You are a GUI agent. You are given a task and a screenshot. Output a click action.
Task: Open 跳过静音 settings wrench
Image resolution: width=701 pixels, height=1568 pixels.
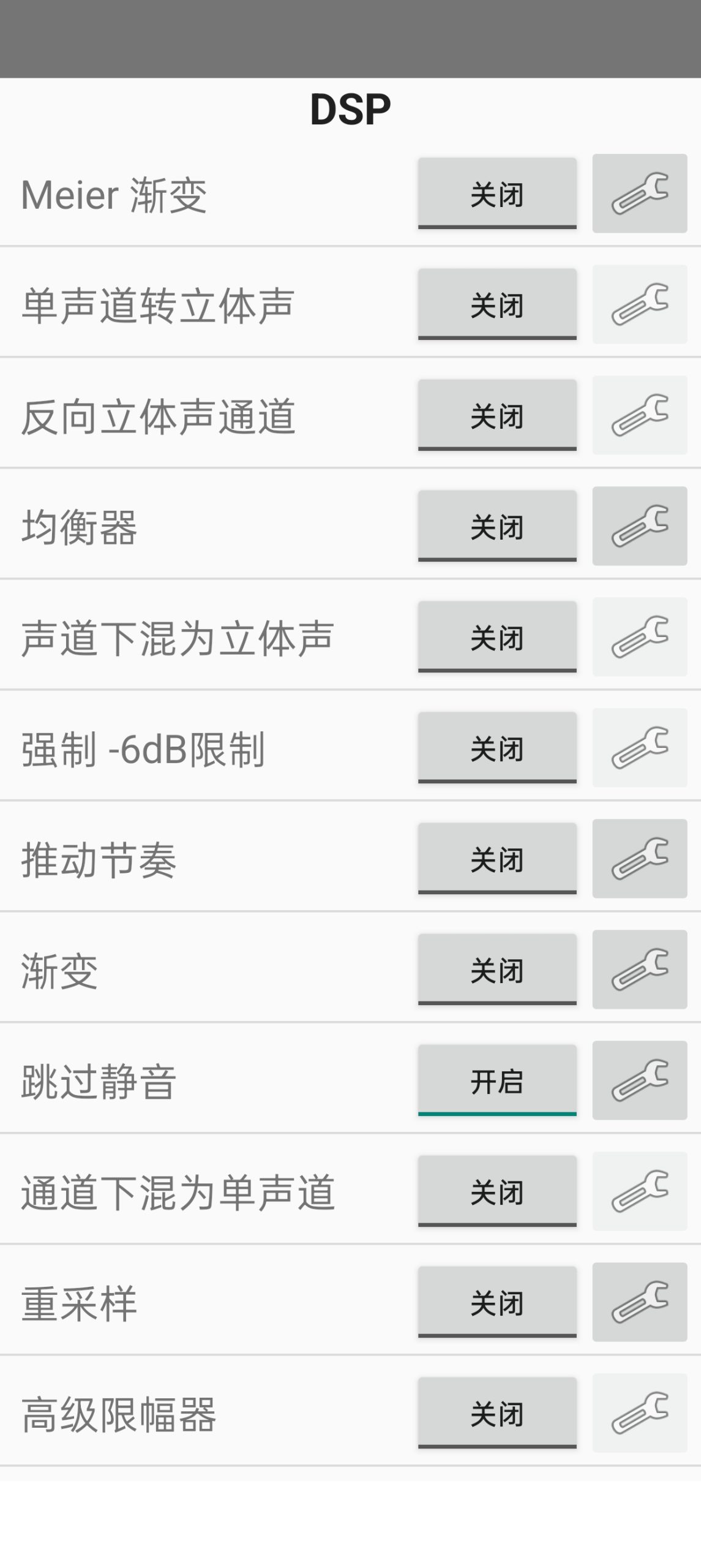pos(639,1080)
